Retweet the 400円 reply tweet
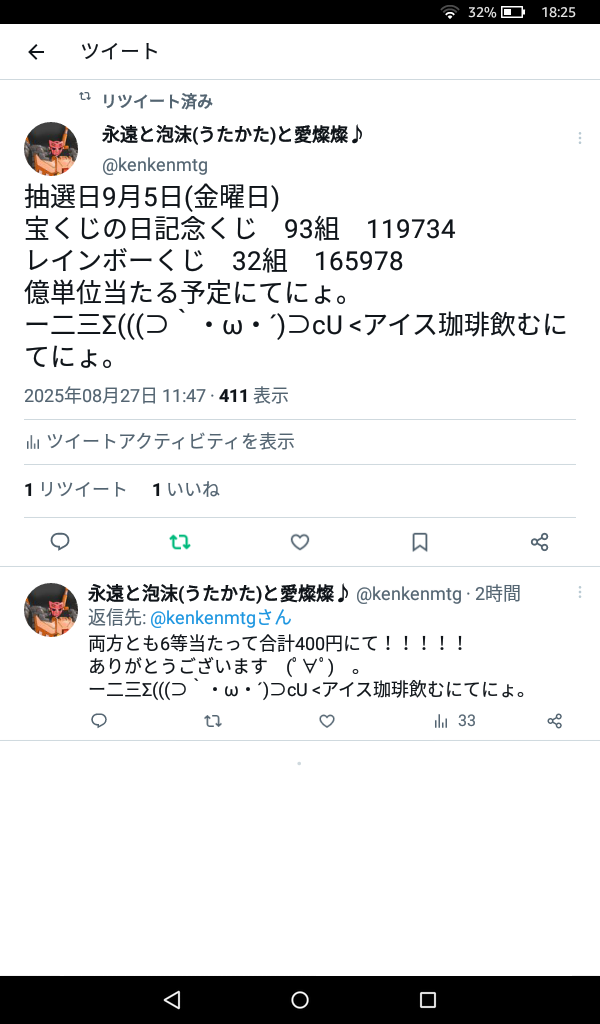Image resolution: width=600 pixels, height=1024 pixels. click(x=213, y=720)
